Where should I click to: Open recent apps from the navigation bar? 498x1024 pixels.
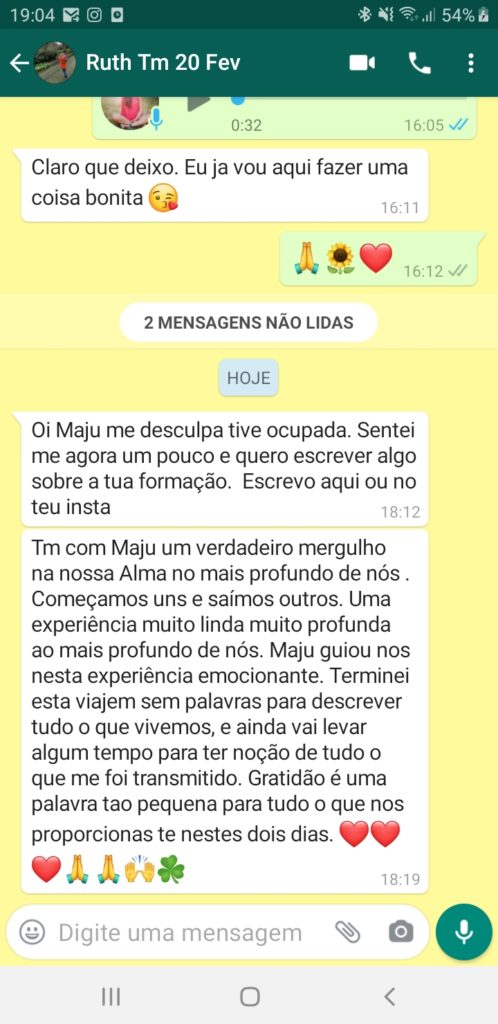pos(111,997)
